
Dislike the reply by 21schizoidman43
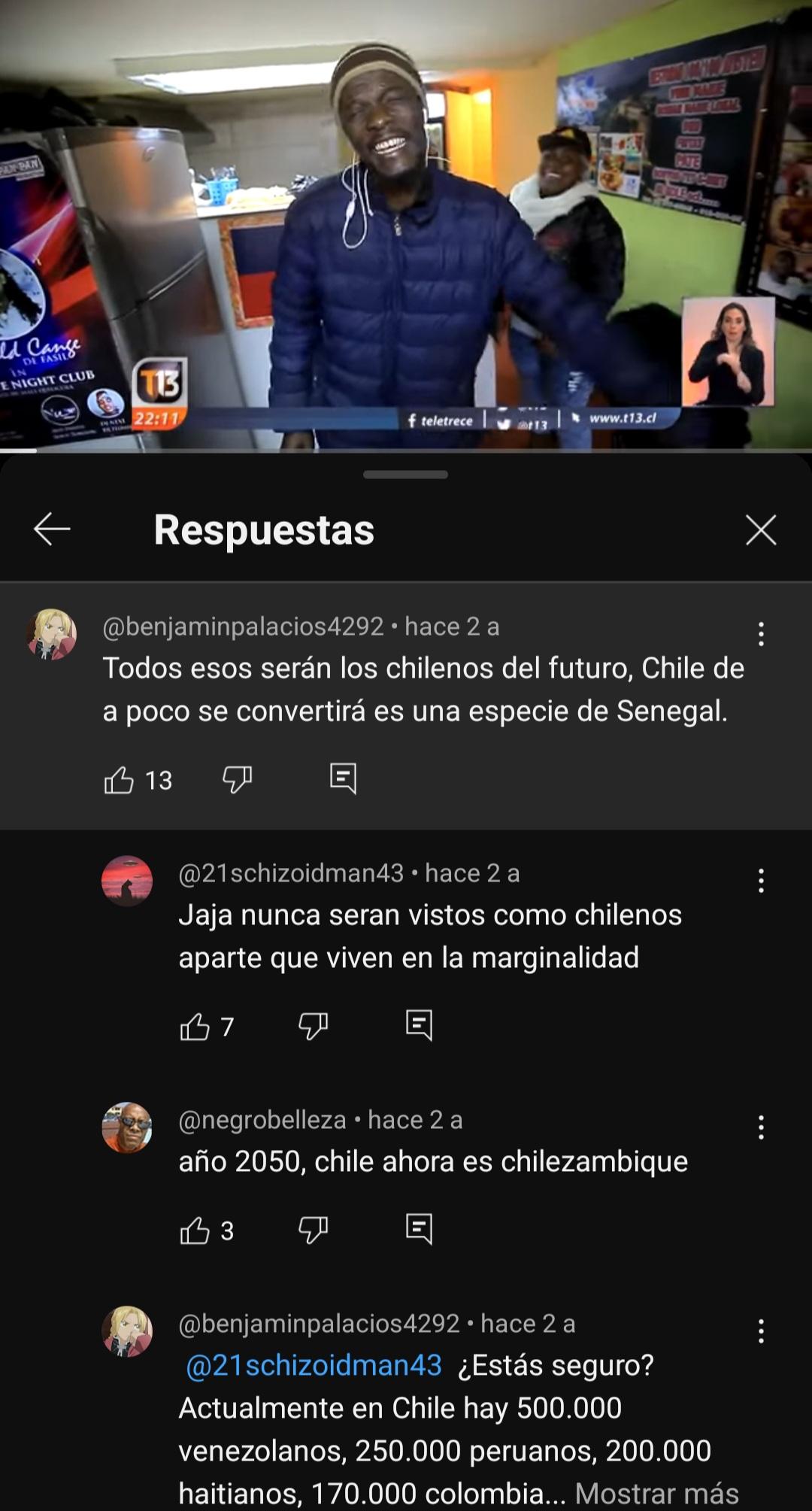click(314, 1026)
